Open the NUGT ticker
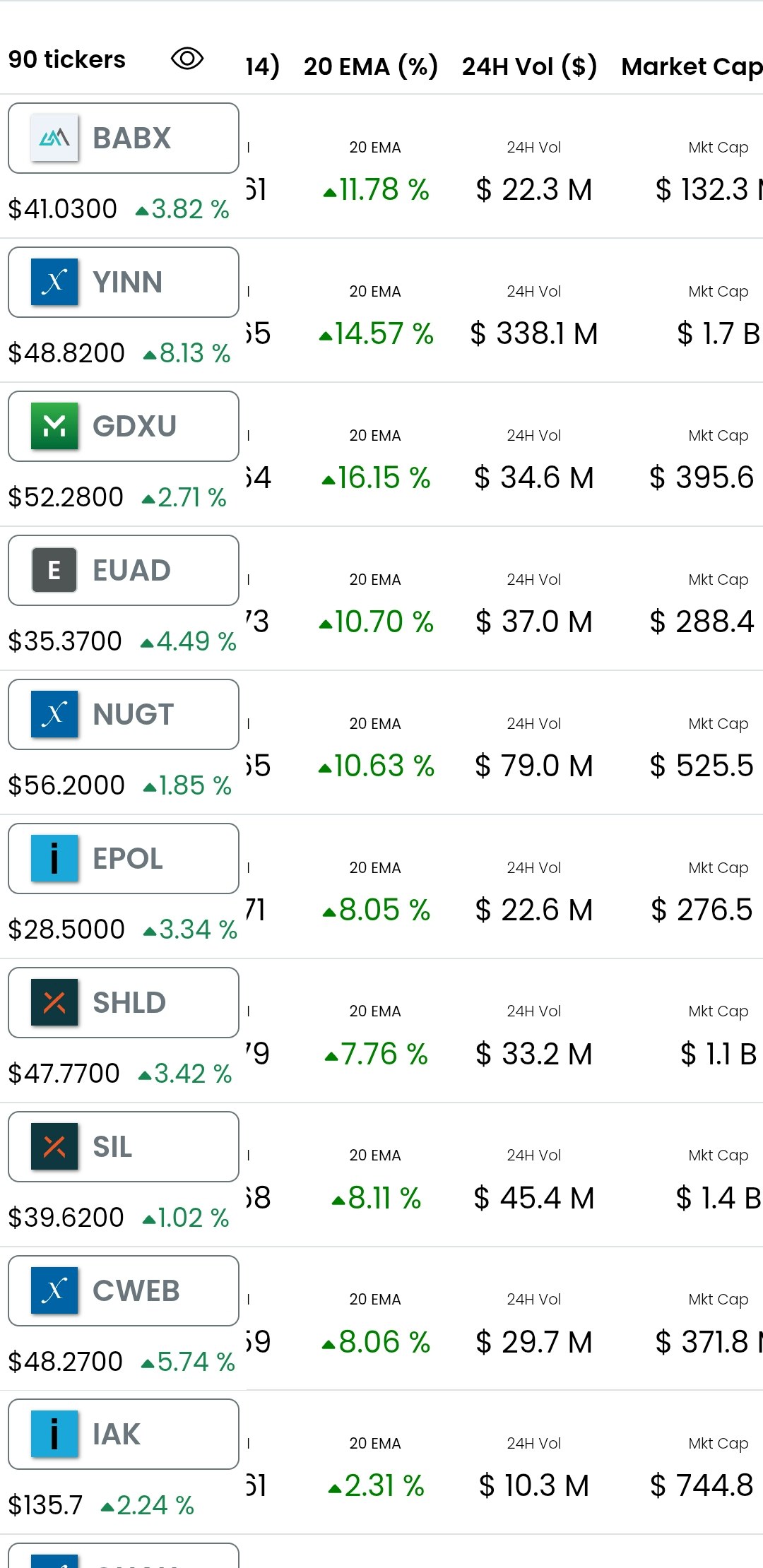 click(x=124, y=715)
